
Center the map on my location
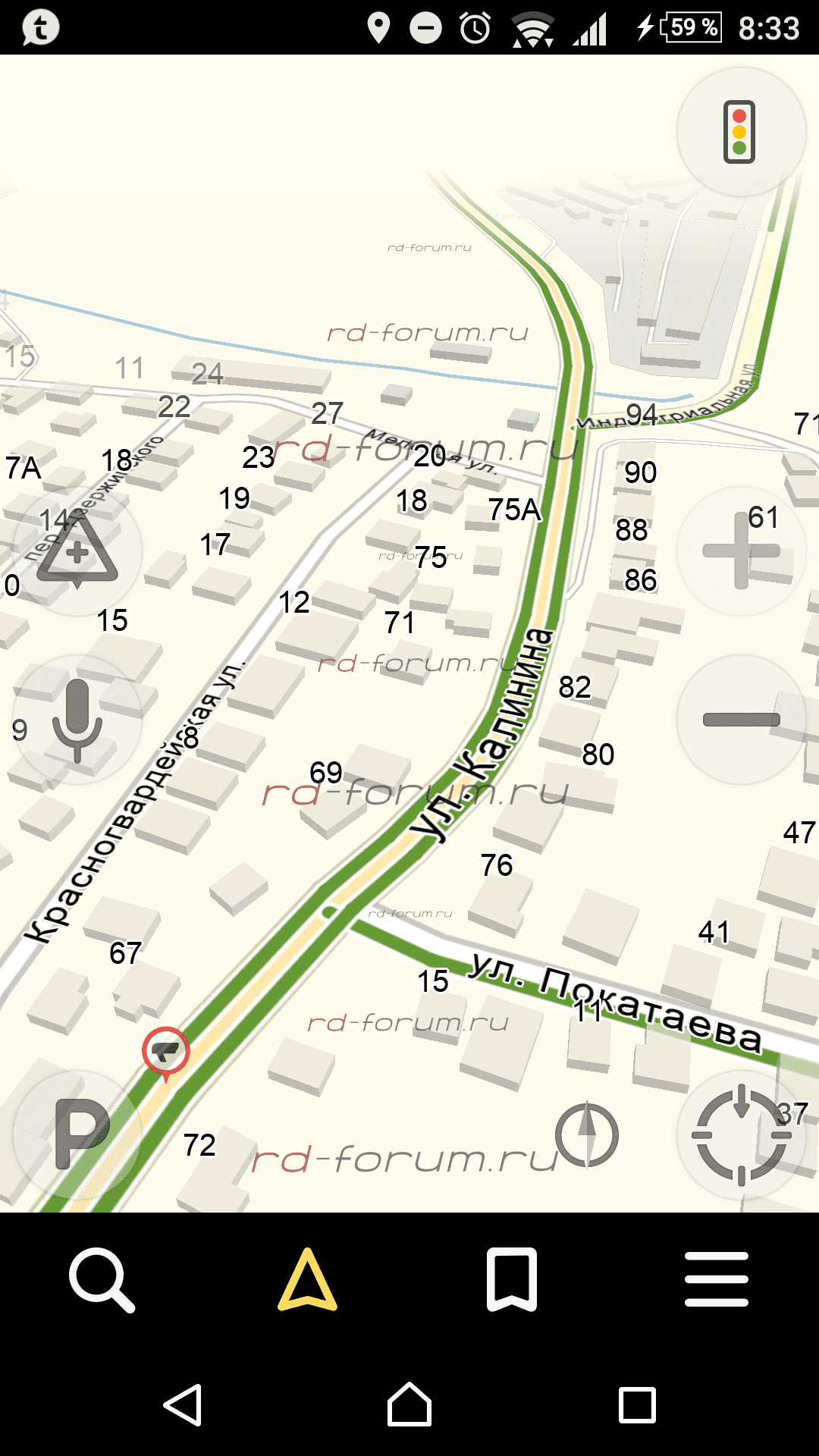(741, 1135)
